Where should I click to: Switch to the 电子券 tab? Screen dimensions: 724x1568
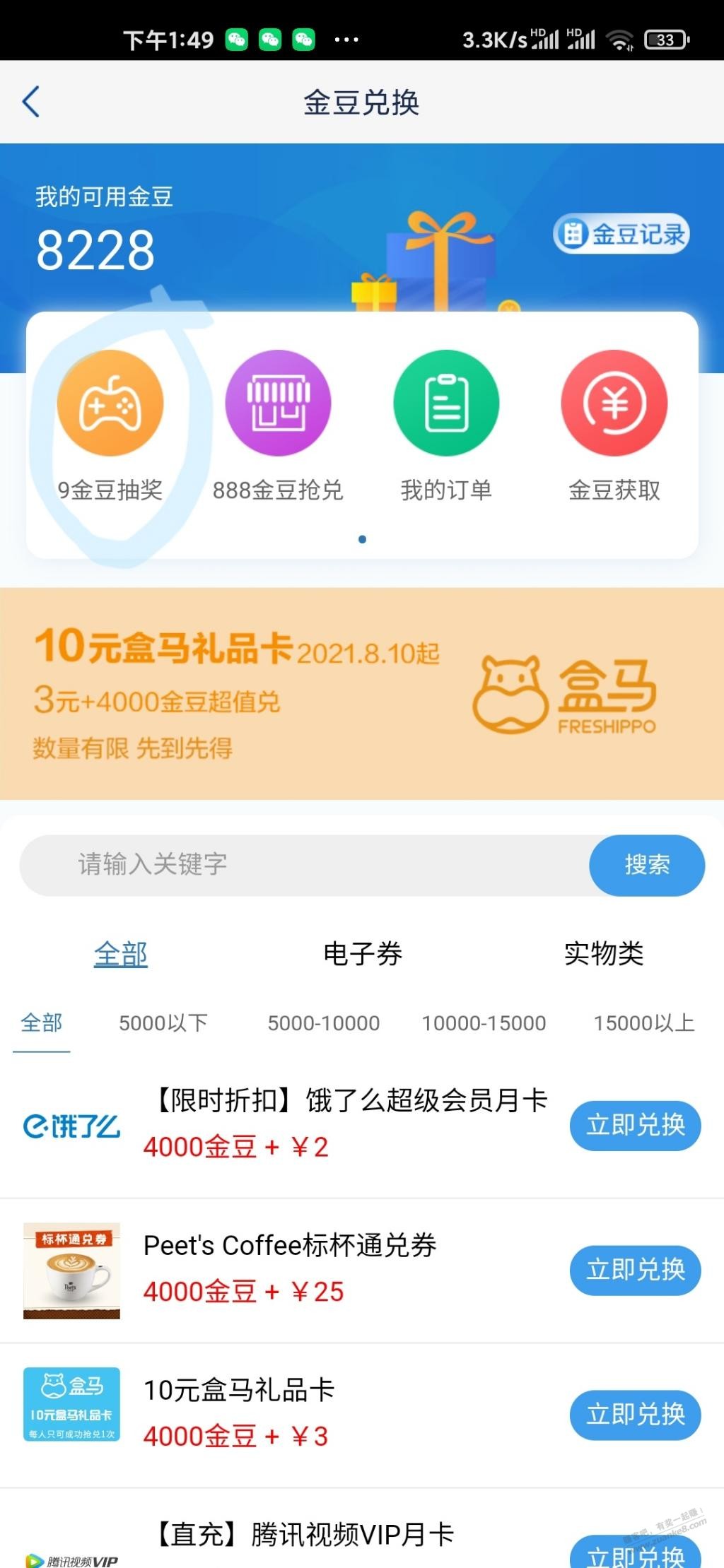click(x=363, y=954)
